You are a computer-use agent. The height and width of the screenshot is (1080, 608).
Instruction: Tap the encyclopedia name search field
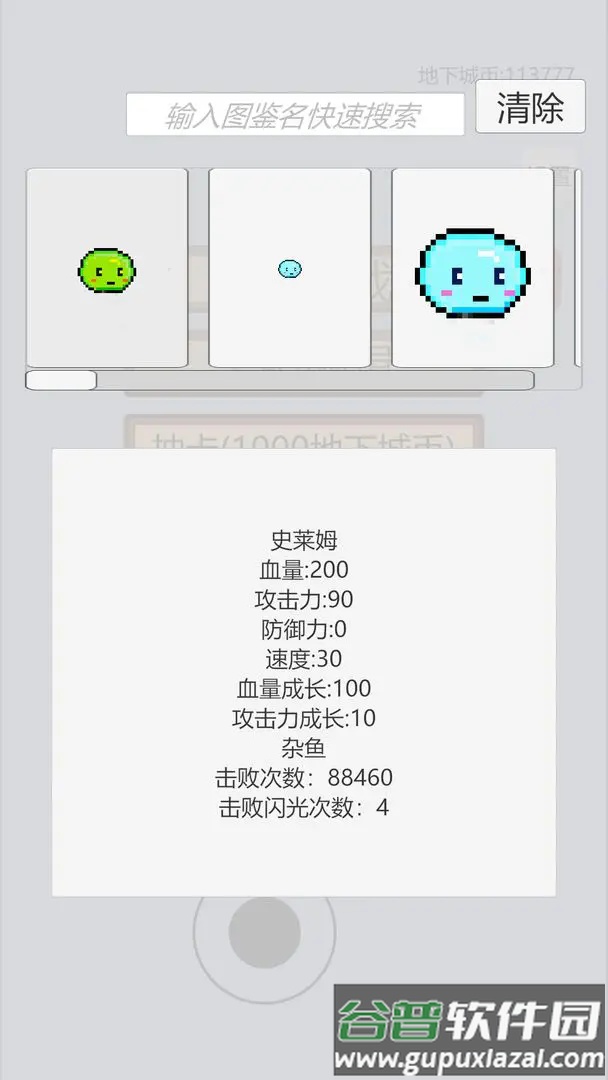click(294, 115)
